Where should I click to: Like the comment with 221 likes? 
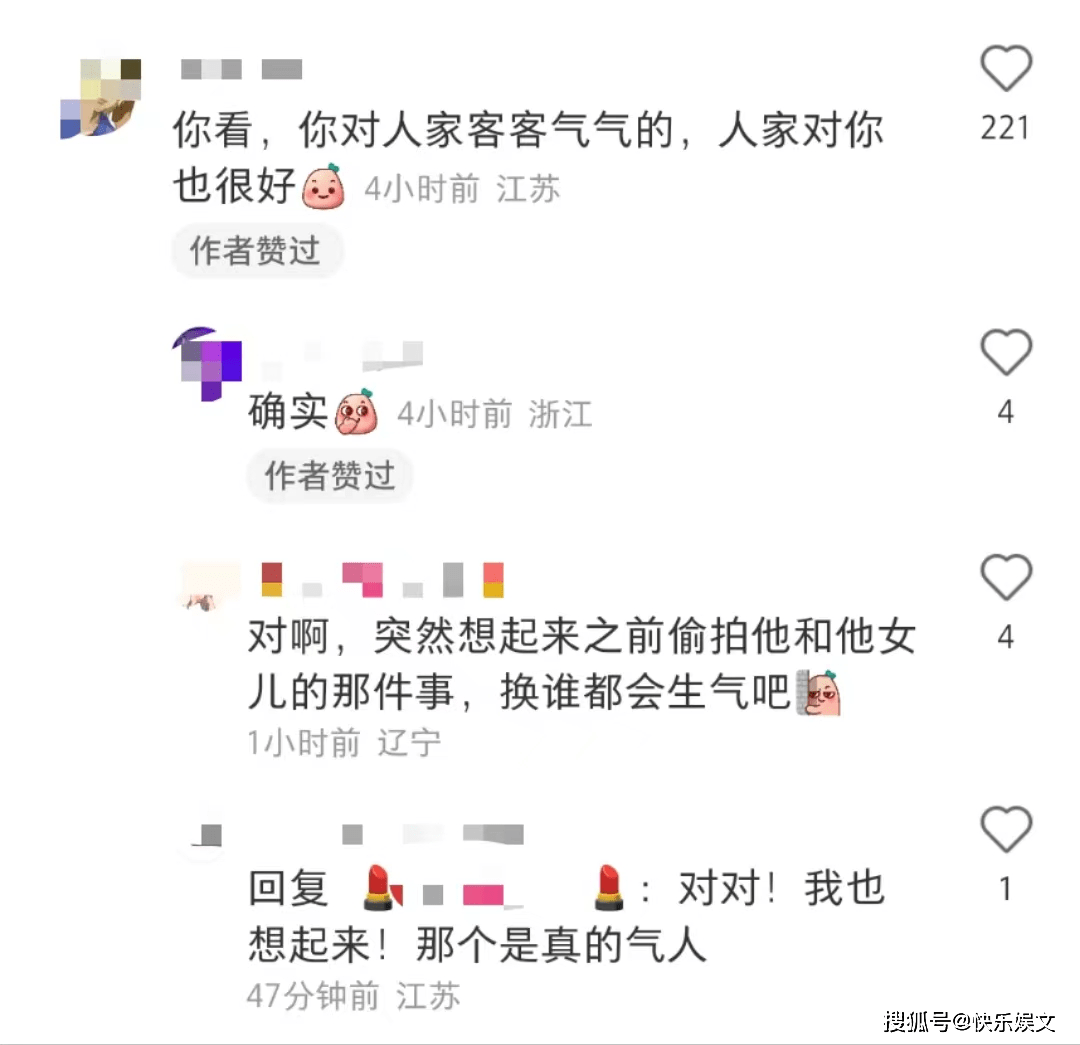pos(1005,71)
